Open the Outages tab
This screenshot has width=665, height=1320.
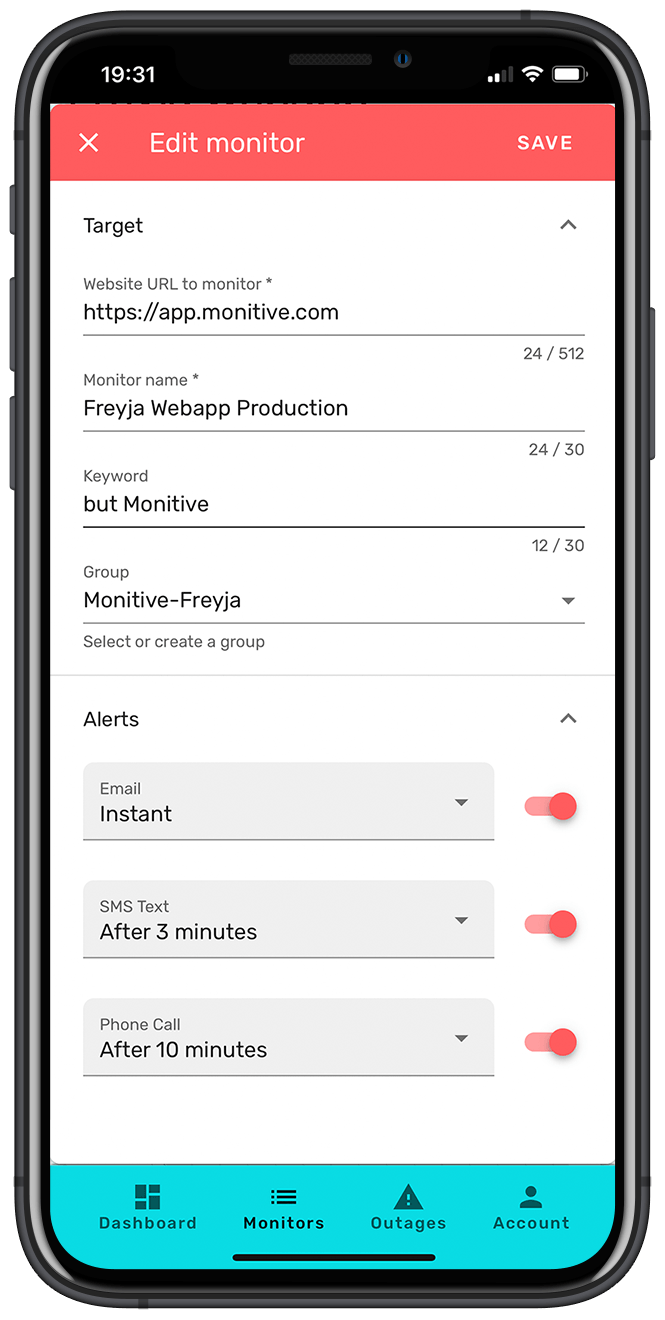tap(408, 1207)
